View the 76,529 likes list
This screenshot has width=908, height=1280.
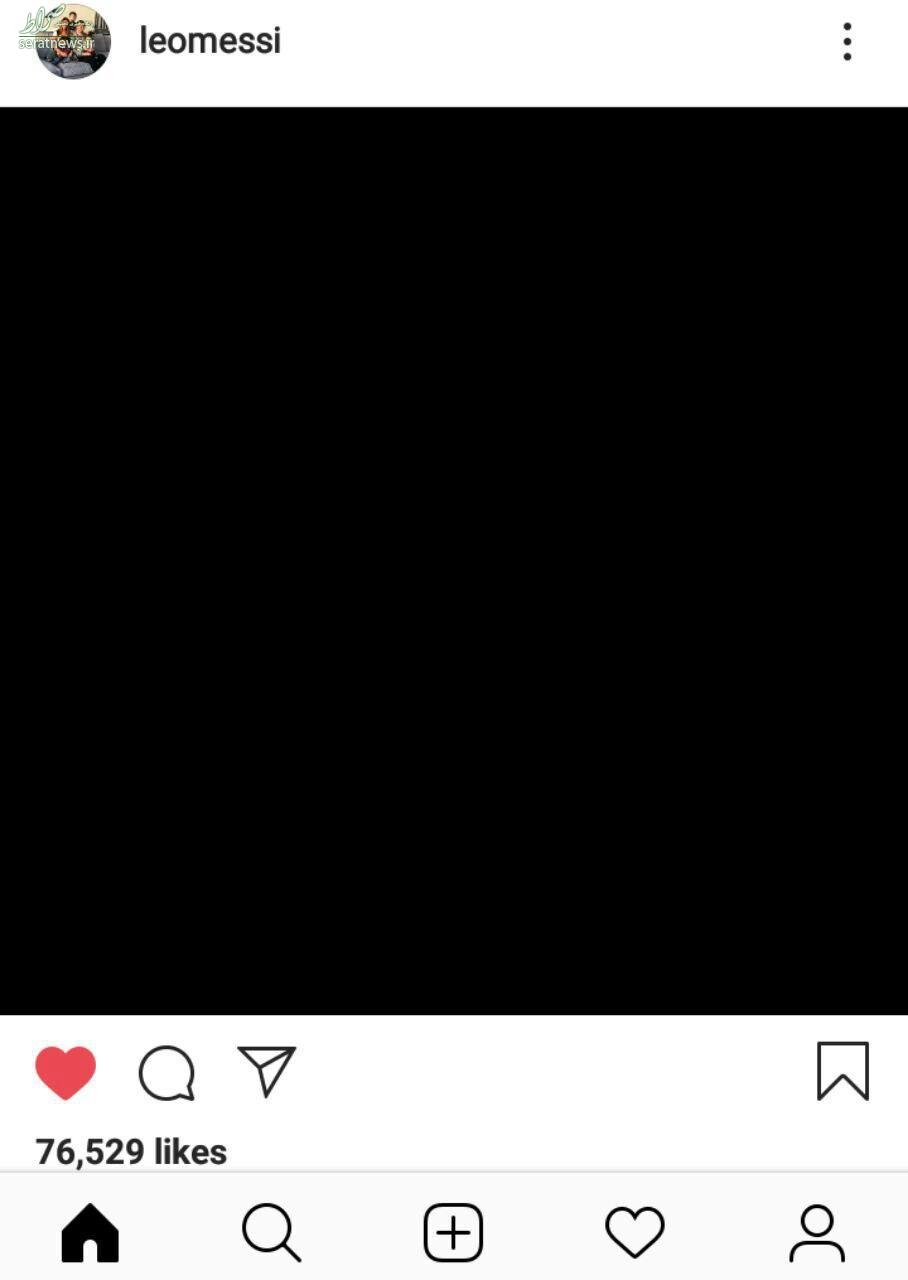pos(131,1151)
